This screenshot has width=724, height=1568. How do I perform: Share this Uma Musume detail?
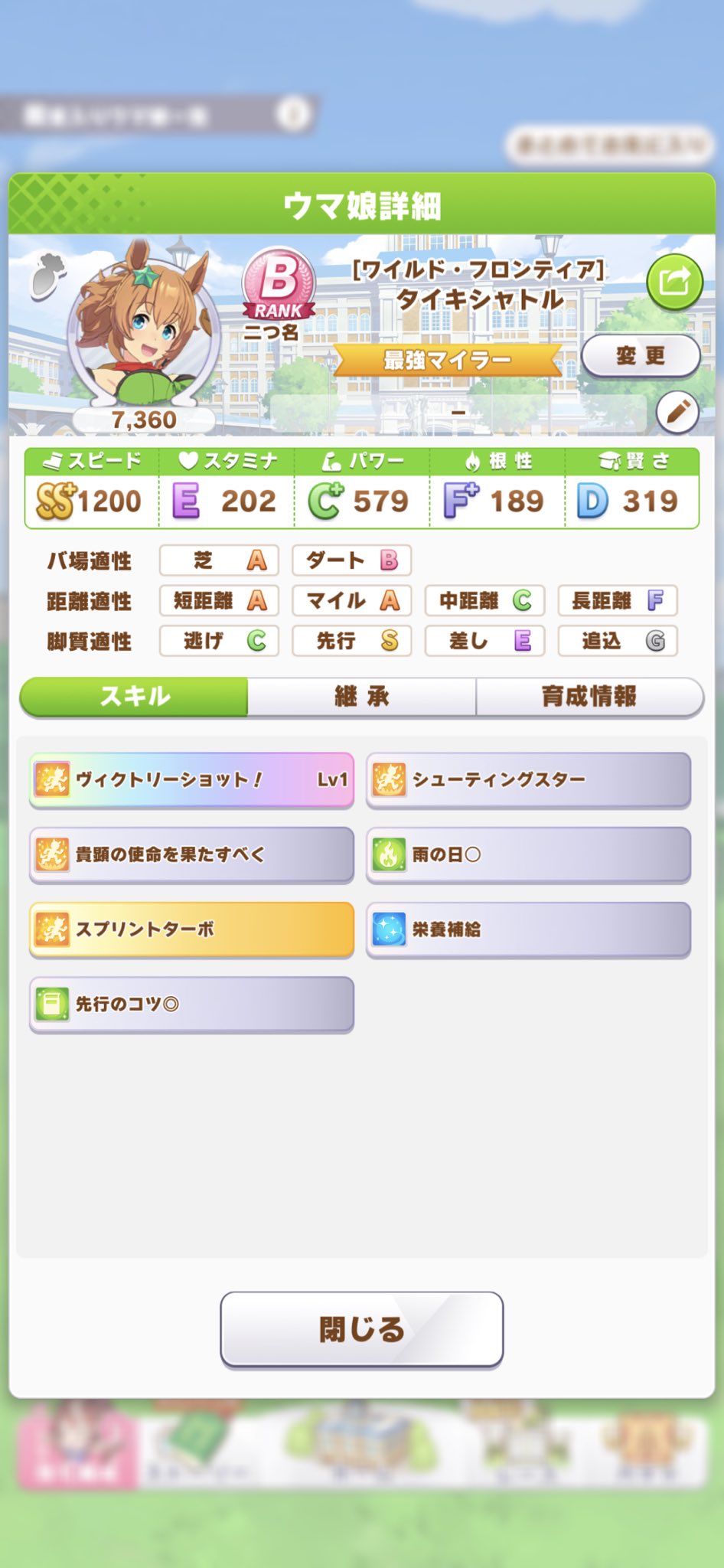coord(674,282)
